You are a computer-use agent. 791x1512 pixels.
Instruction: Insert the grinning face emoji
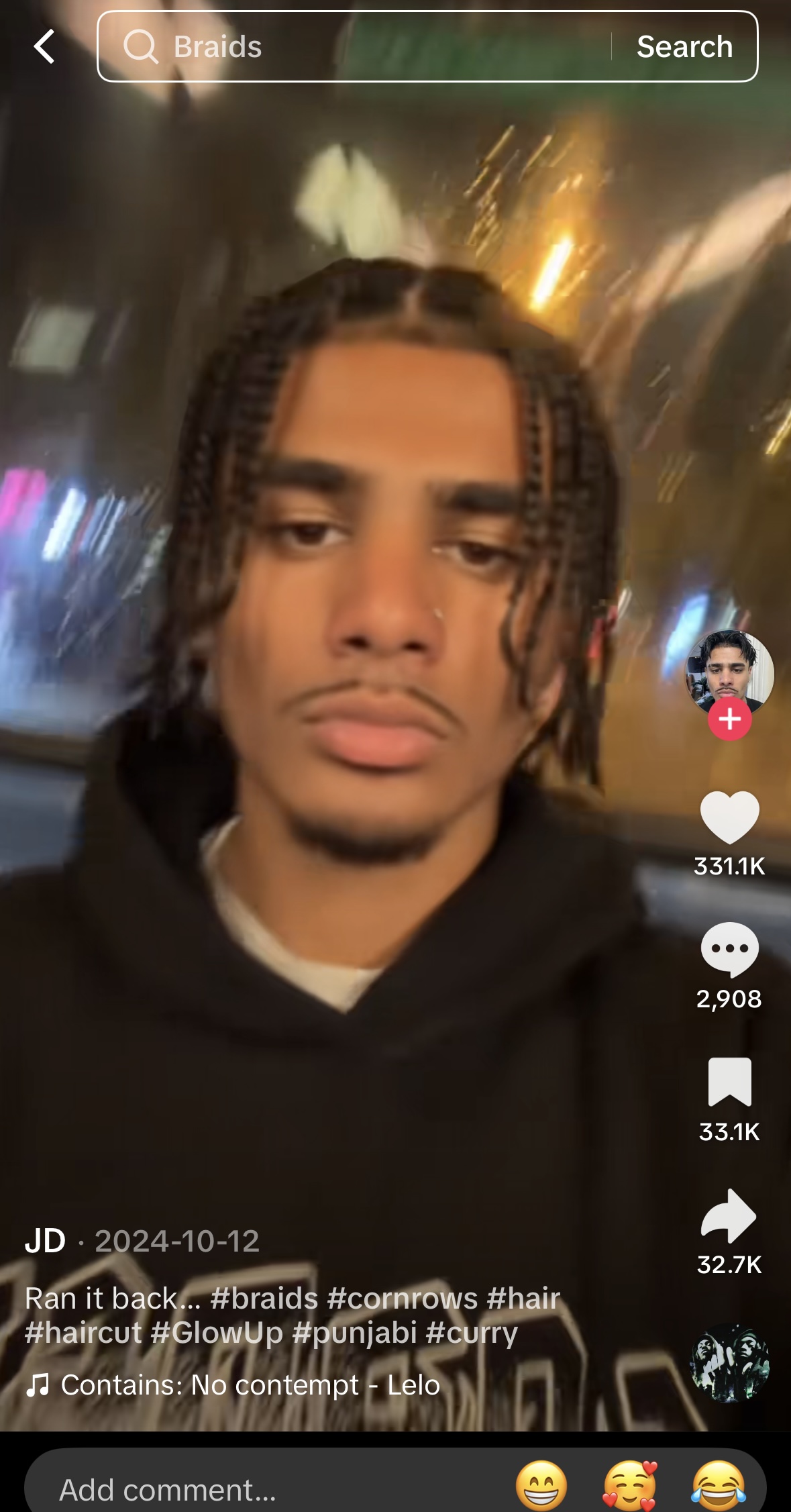[x=541, y=1486]
